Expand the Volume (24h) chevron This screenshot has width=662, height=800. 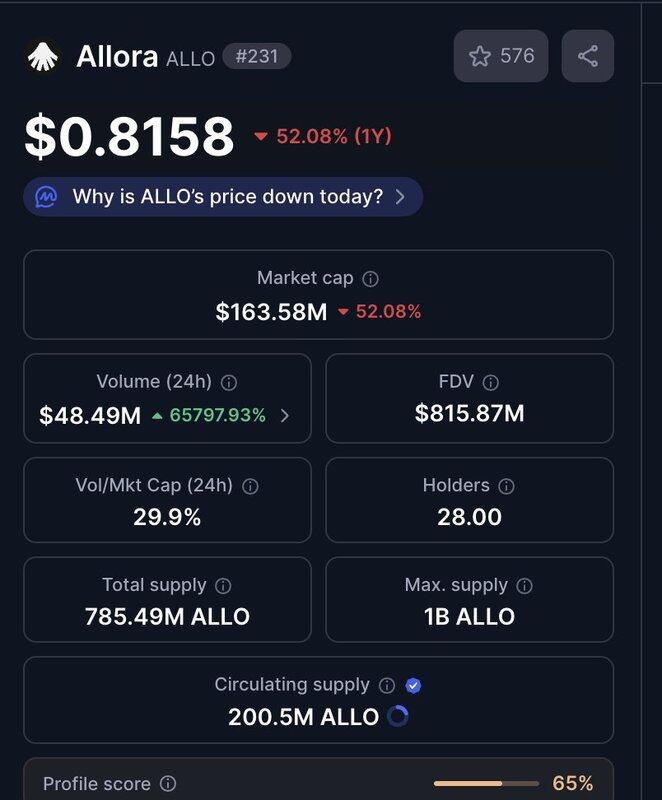coord(285,415)
